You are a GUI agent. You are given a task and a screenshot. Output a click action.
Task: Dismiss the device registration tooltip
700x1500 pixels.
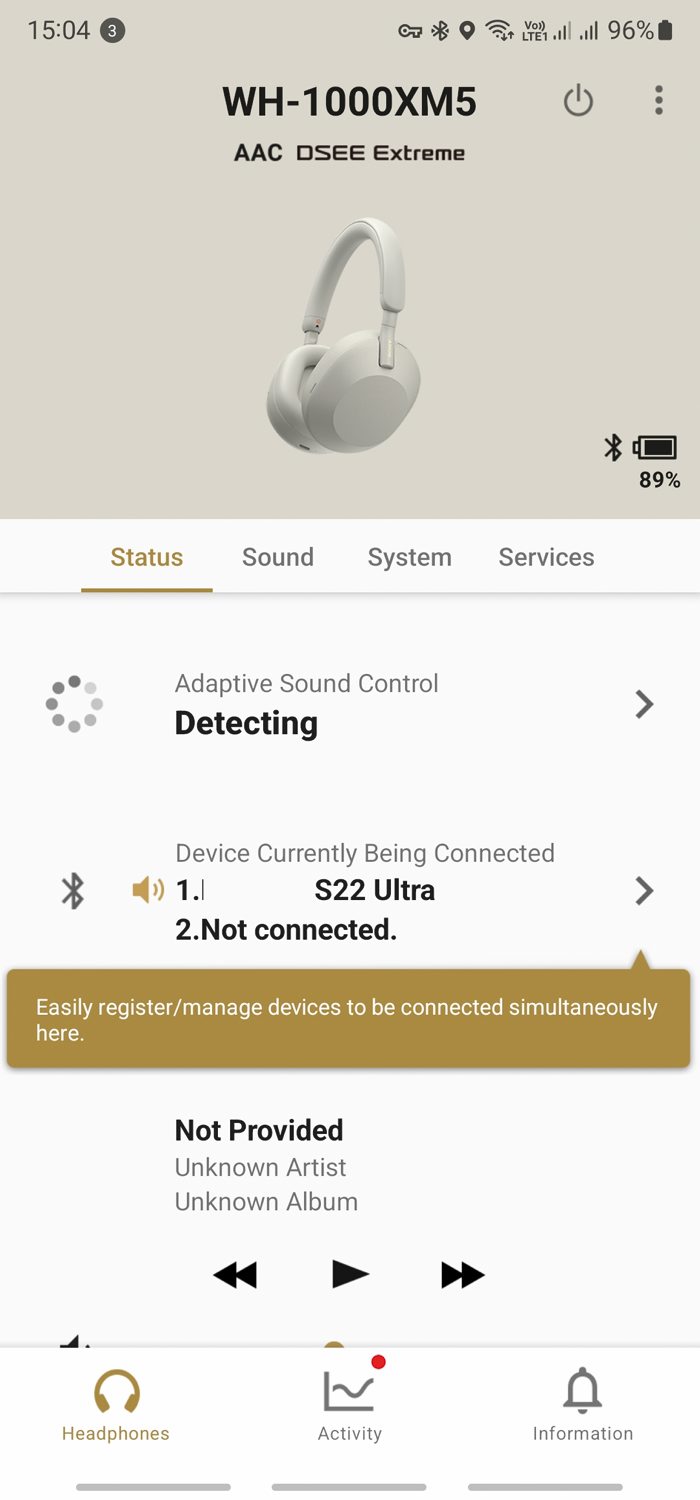[x=347, y=1019]
